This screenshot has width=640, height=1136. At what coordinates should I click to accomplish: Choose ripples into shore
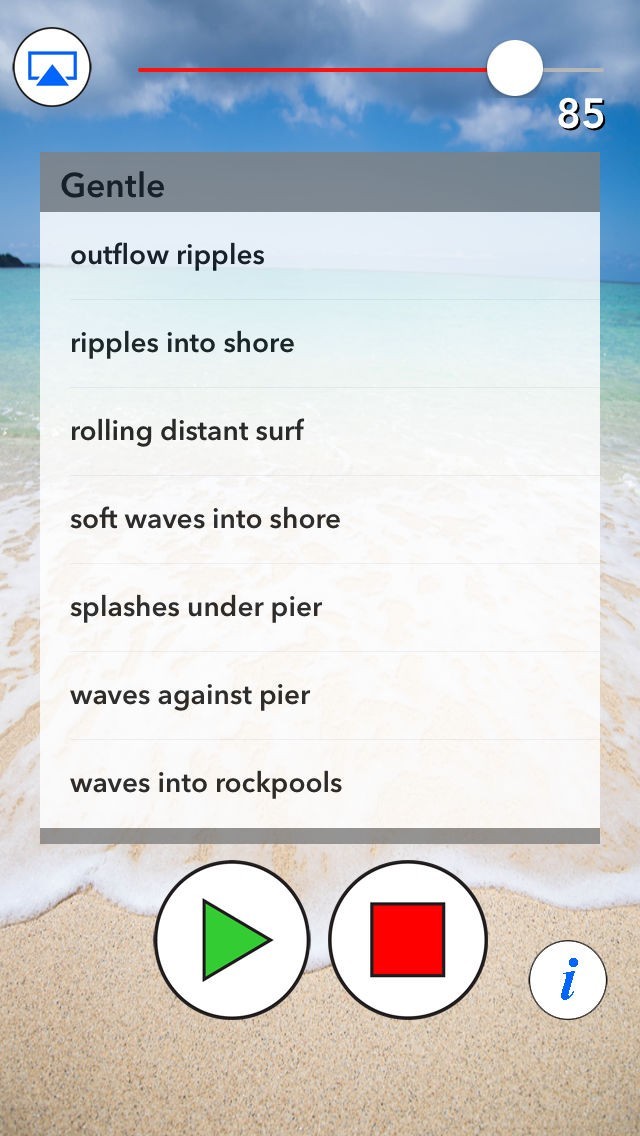(320, 343)
